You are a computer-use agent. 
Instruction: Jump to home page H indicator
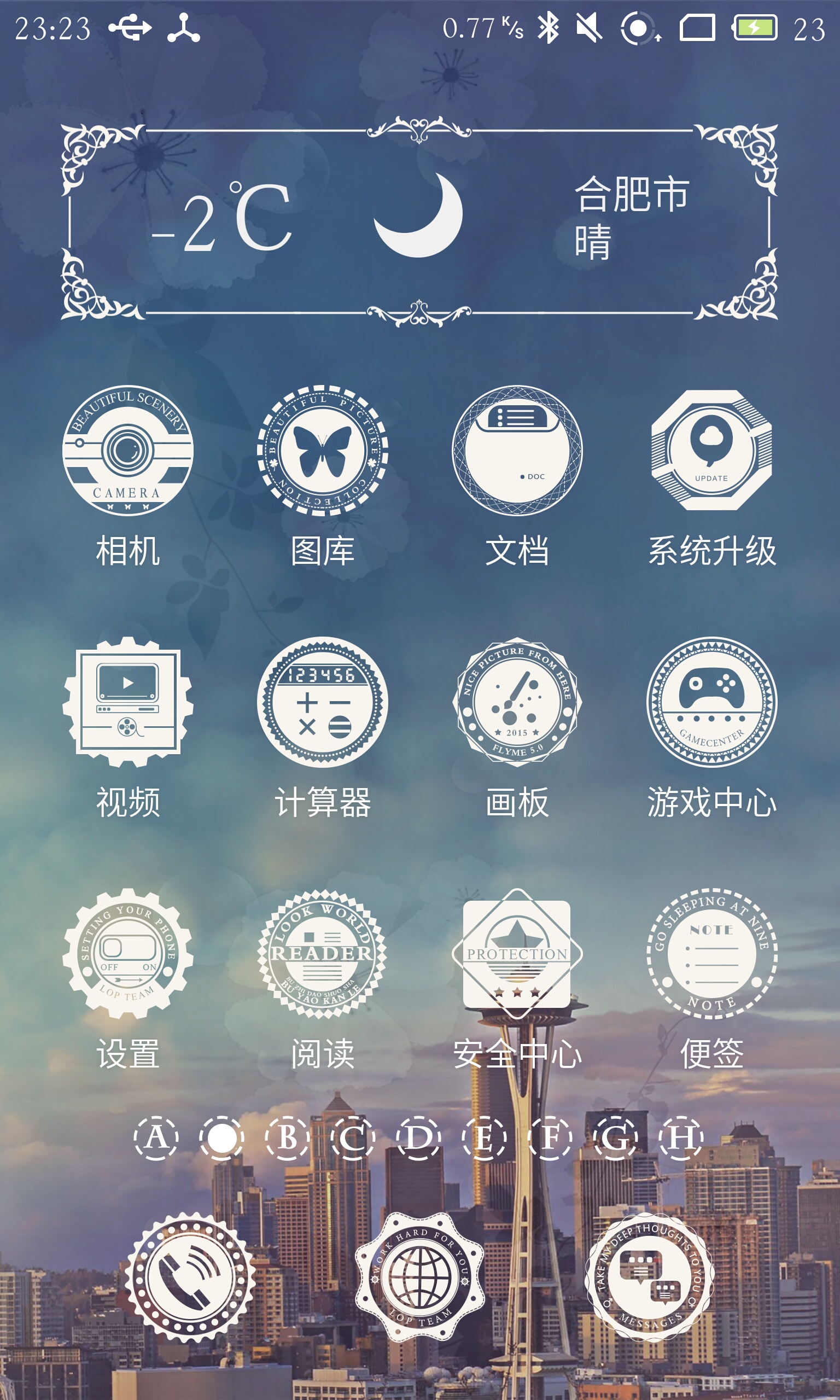pyautogui.click(x=681, y=1137)
